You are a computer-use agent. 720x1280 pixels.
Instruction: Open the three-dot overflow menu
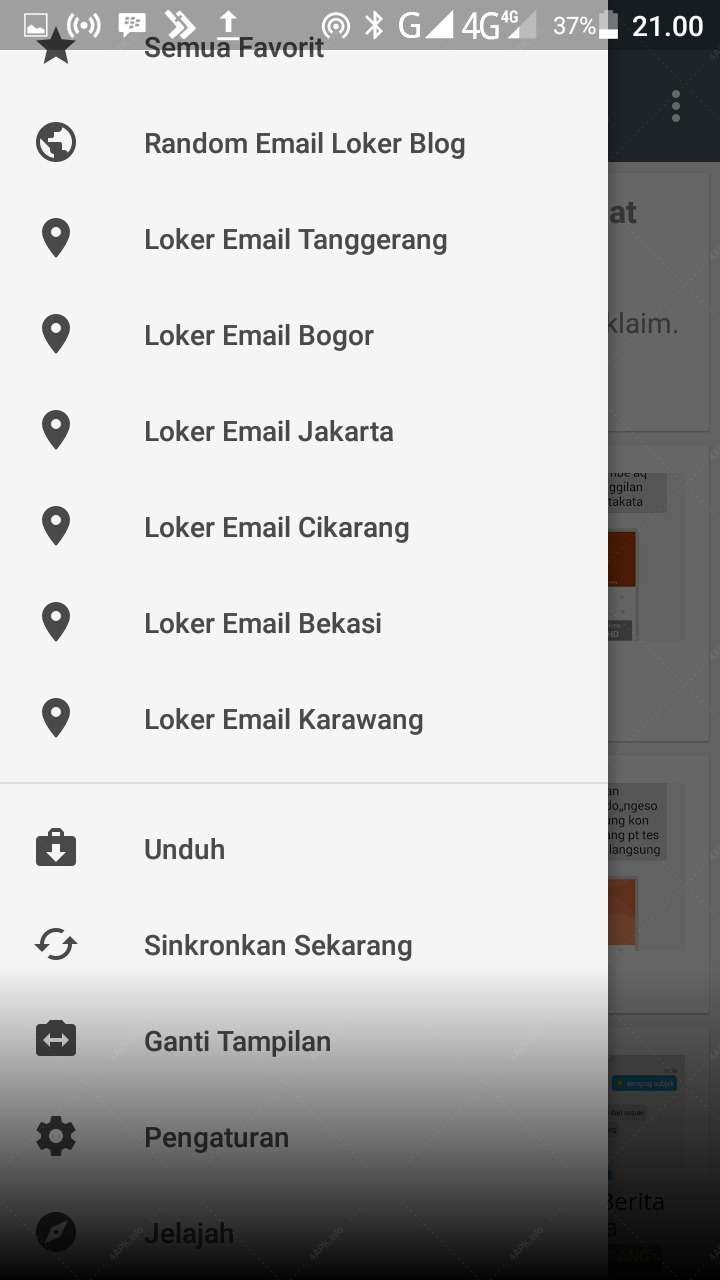676,106
